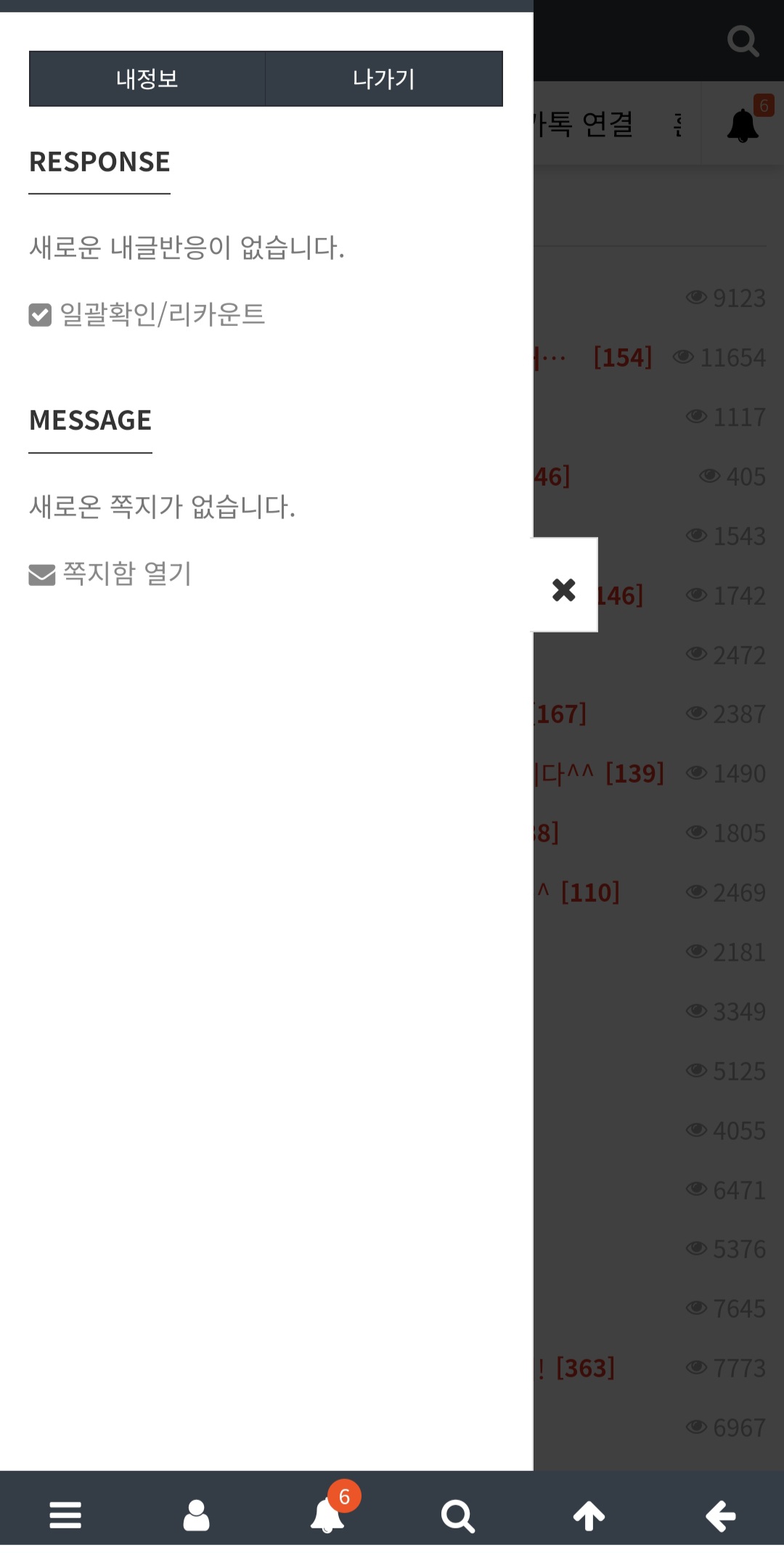Screen dimensions: 784x1553
Task: Go back with the left arrow
Action: coord(720,1515)
